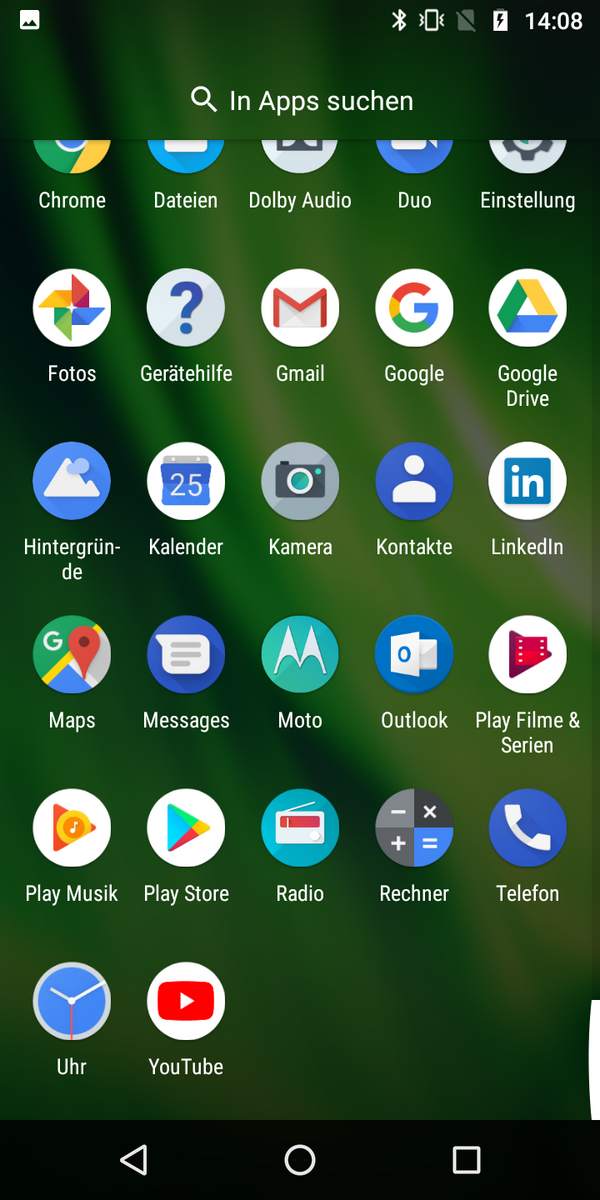The height and width of the screenshot is (1200, 600).
Task: Launch the Kamera app
Action: tap(300, 481)
